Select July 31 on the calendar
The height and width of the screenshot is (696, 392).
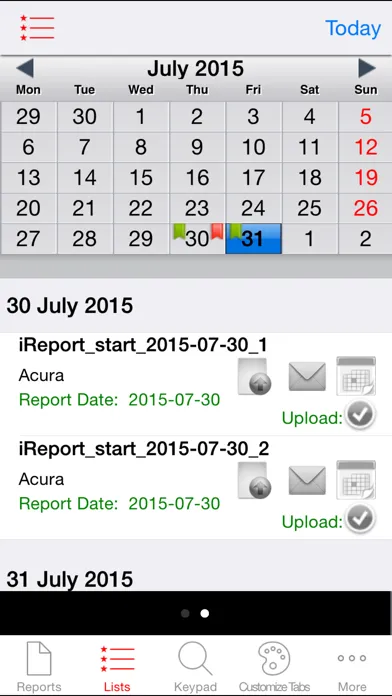[x=253, y=239]
